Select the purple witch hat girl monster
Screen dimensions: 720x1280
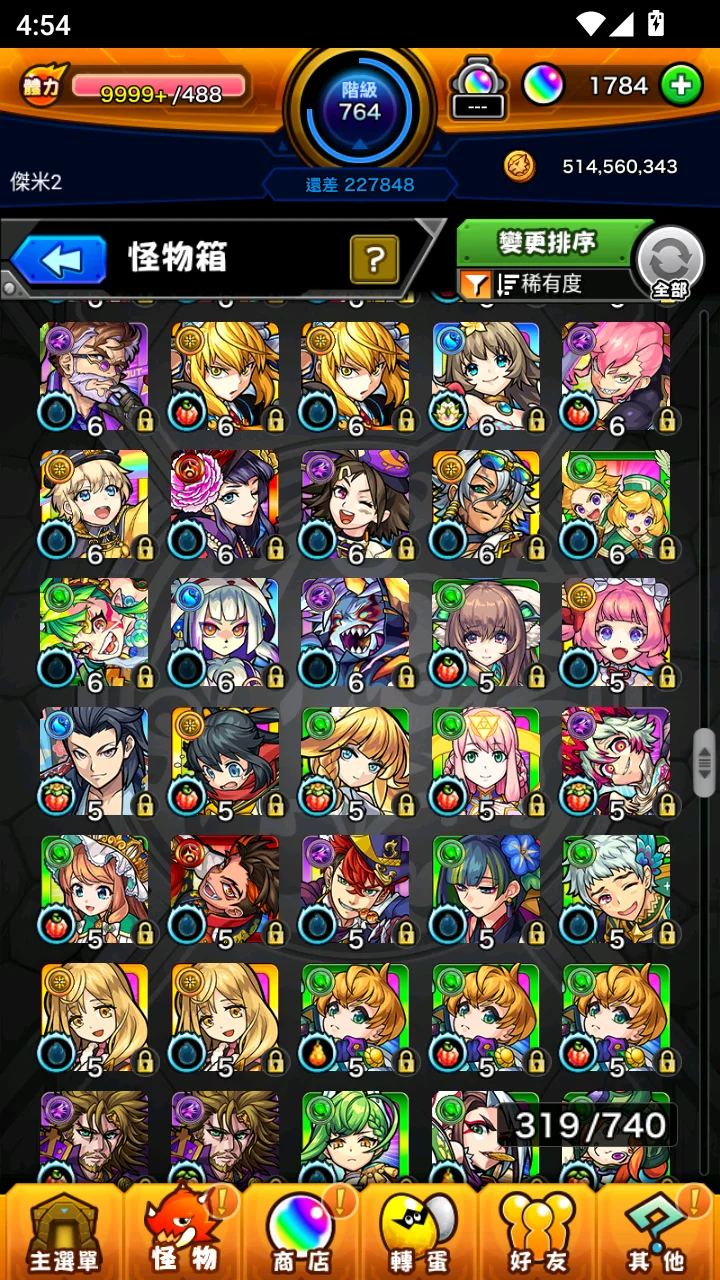click(355, 504)
